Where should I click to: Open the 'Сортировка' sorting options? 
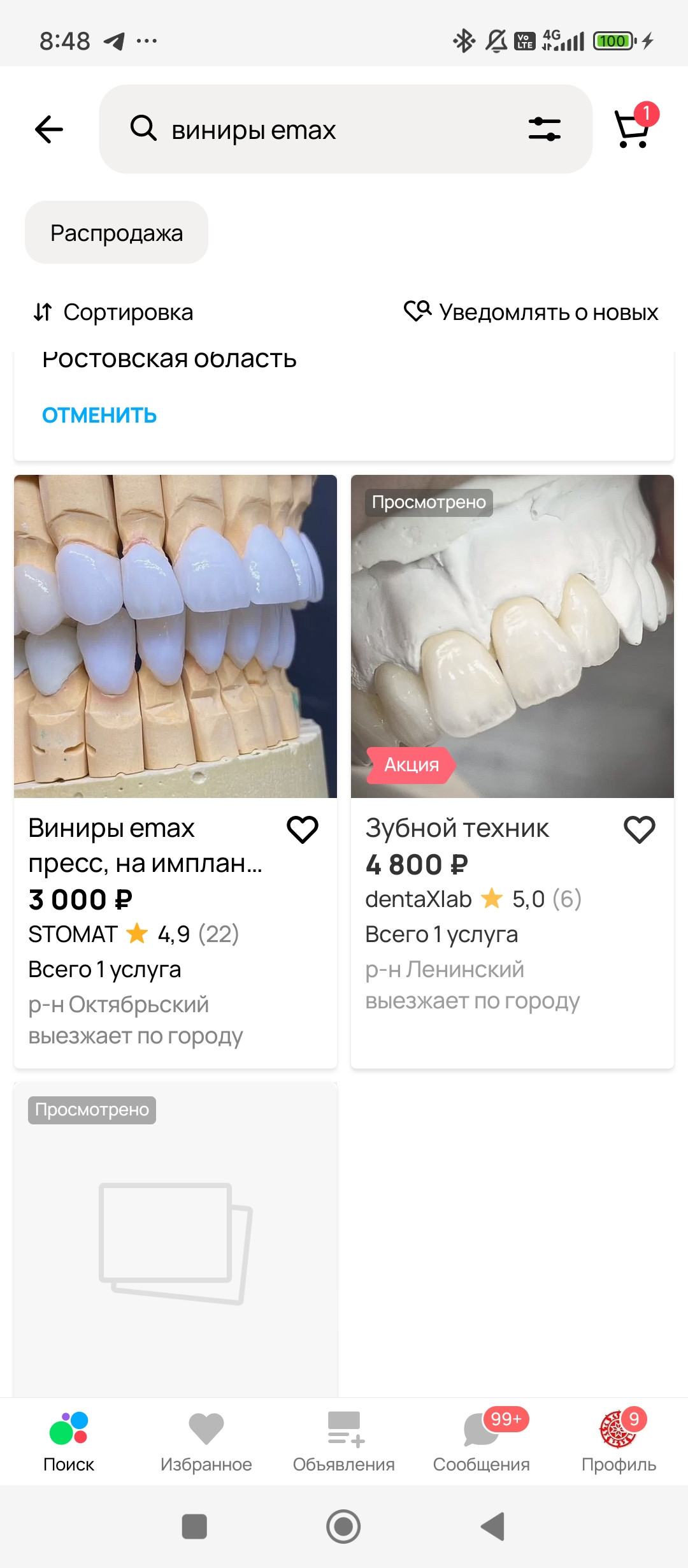click(114, 312)
